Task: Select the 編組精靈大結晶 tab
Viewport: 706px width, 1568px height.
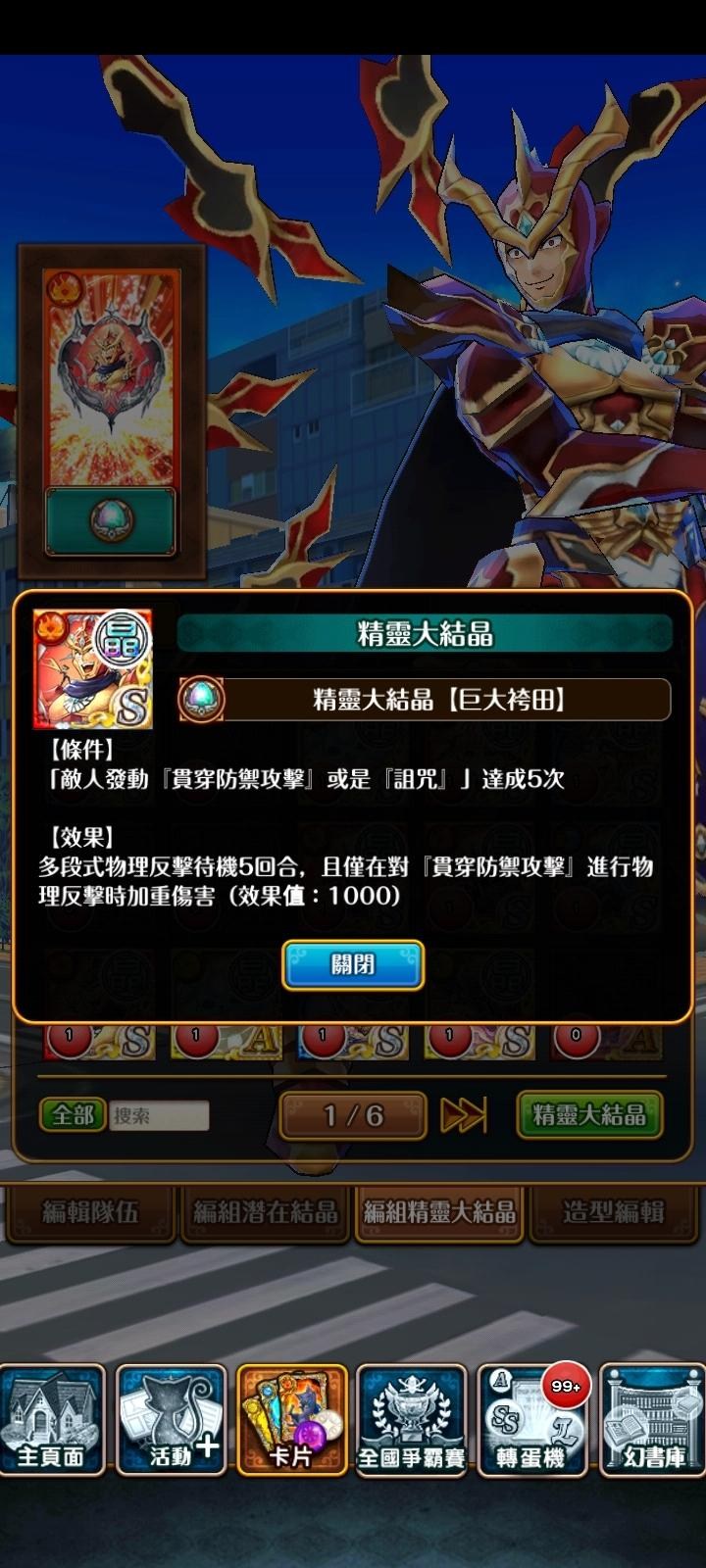Action: (438, 1212)
